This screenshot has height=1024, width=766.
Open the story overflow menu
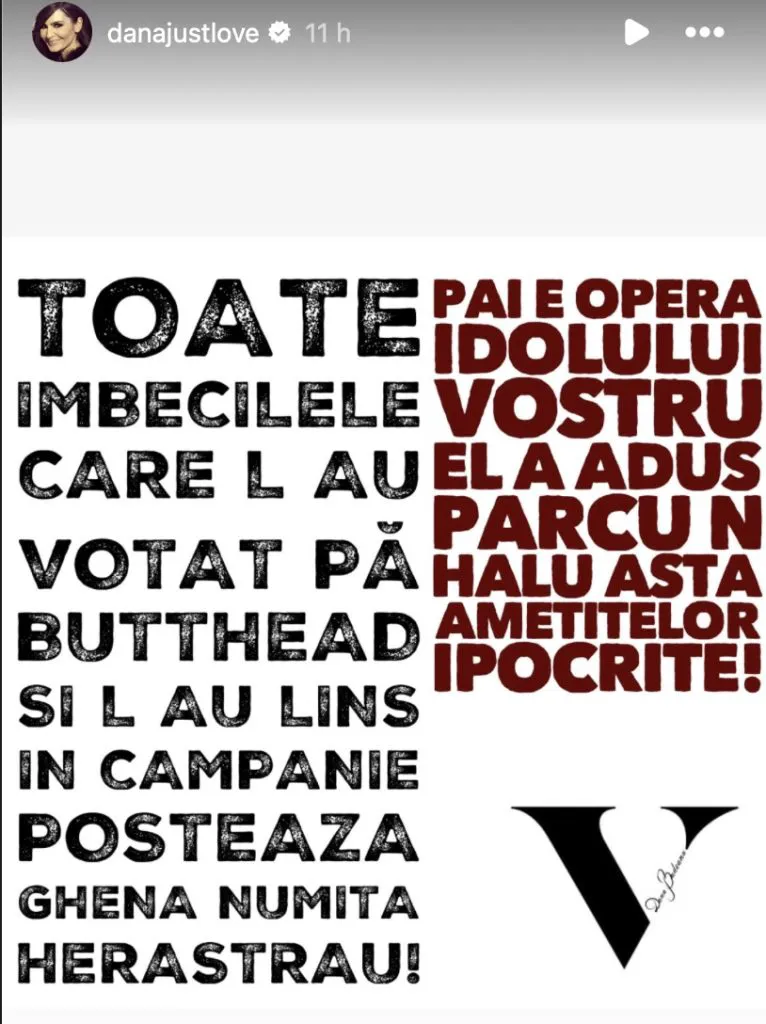coord(704,33)
